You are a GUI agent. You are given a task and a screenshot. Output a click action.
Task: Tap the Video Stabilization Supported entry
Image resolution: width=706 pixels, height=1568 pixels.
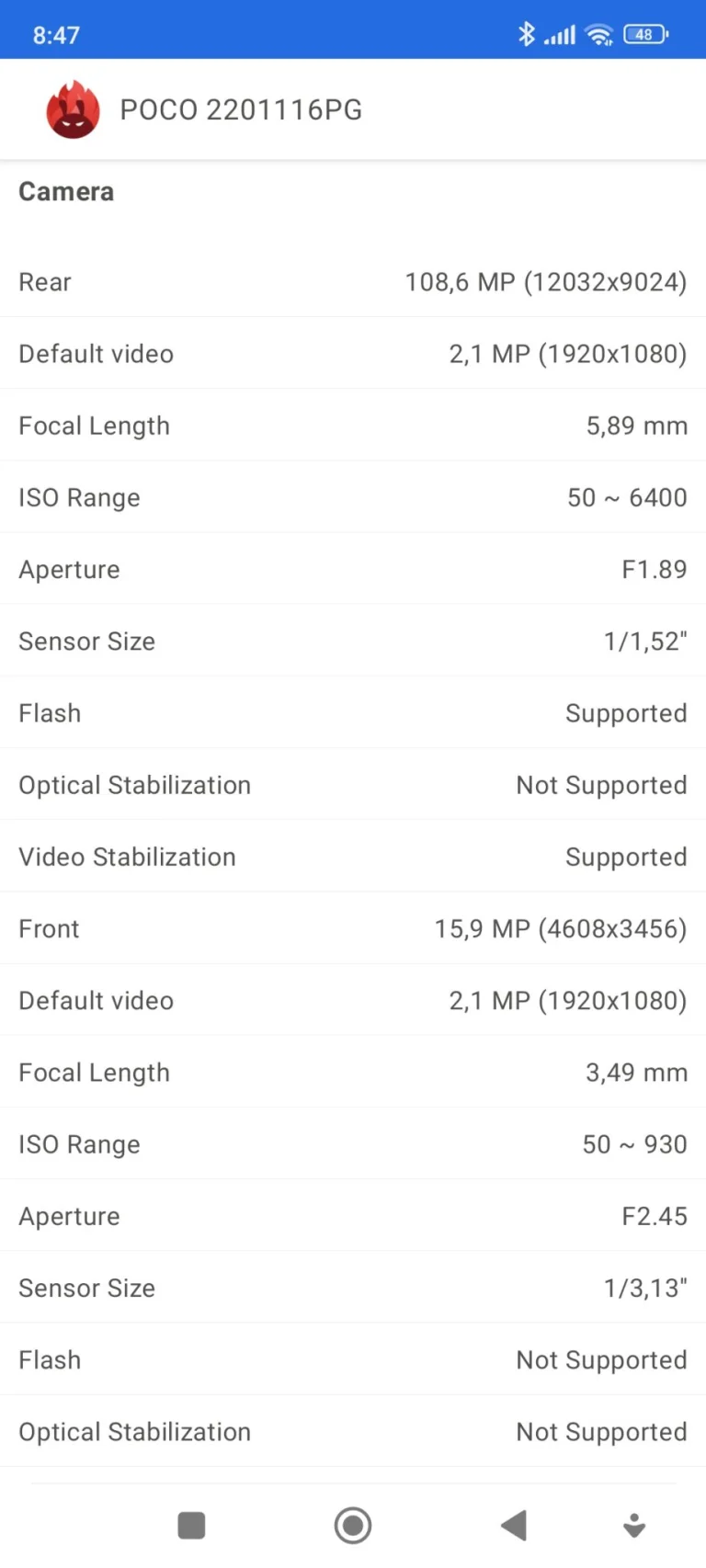(x=353, y=857)
